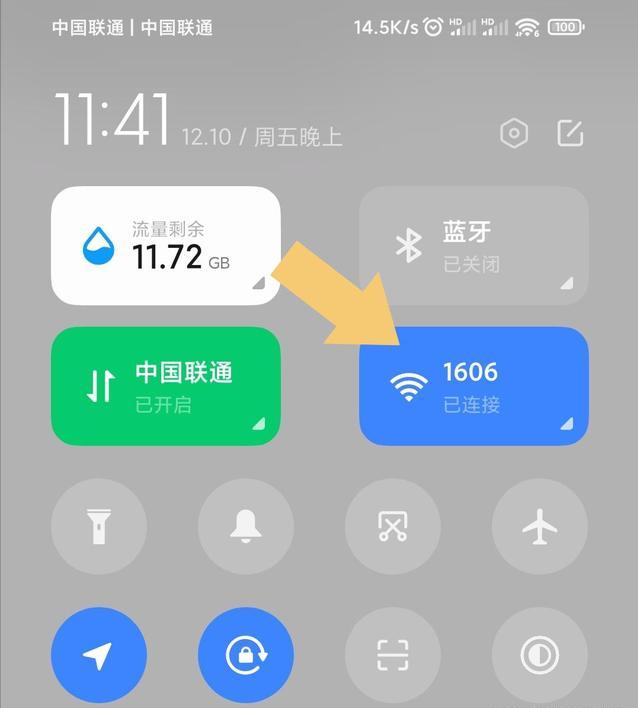Open the scanner
The height and width of the screenshot is (708, 638).
click(393, 655)
